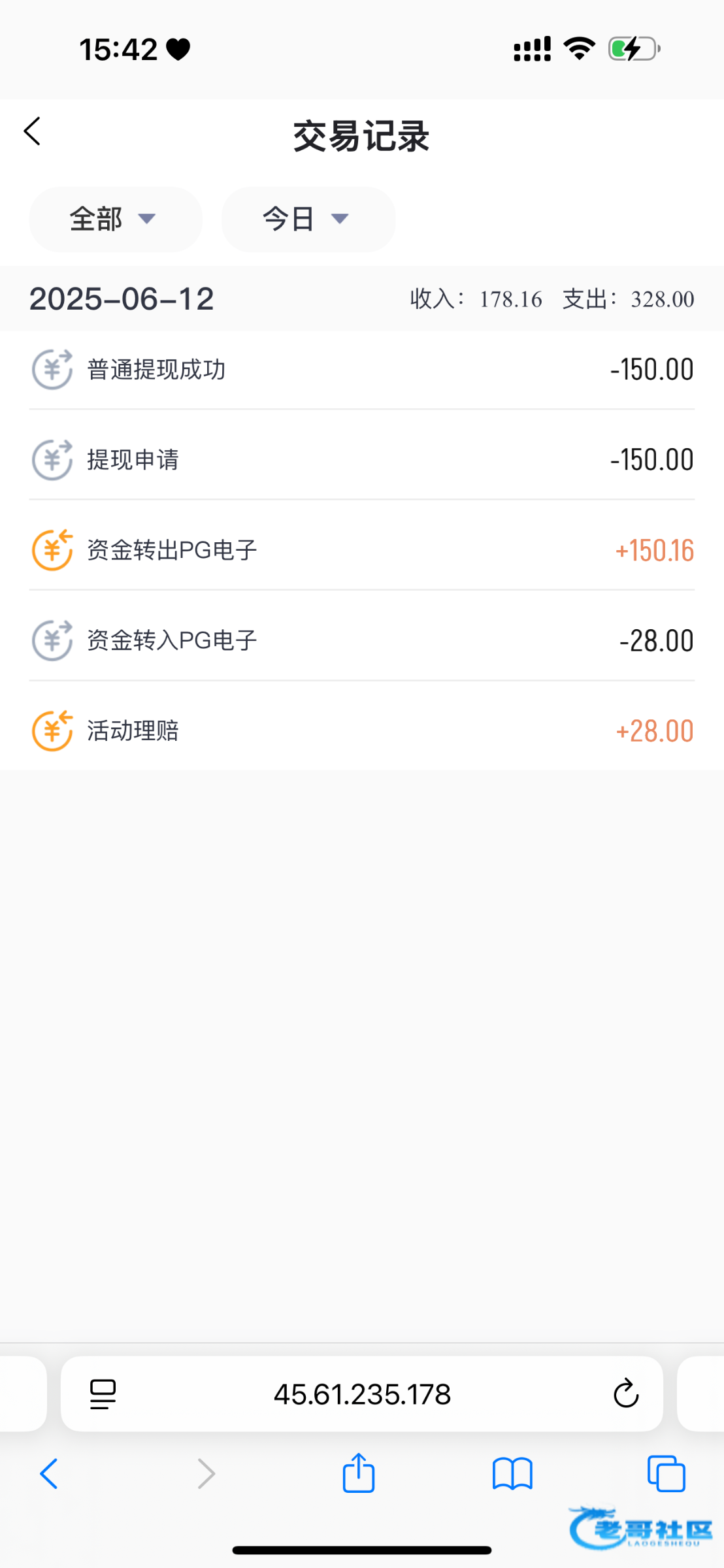The width and height of the screenshot is (724, 1568).
Task: Open the 活动理赔 transaction record
Action: tap(362, 730)
